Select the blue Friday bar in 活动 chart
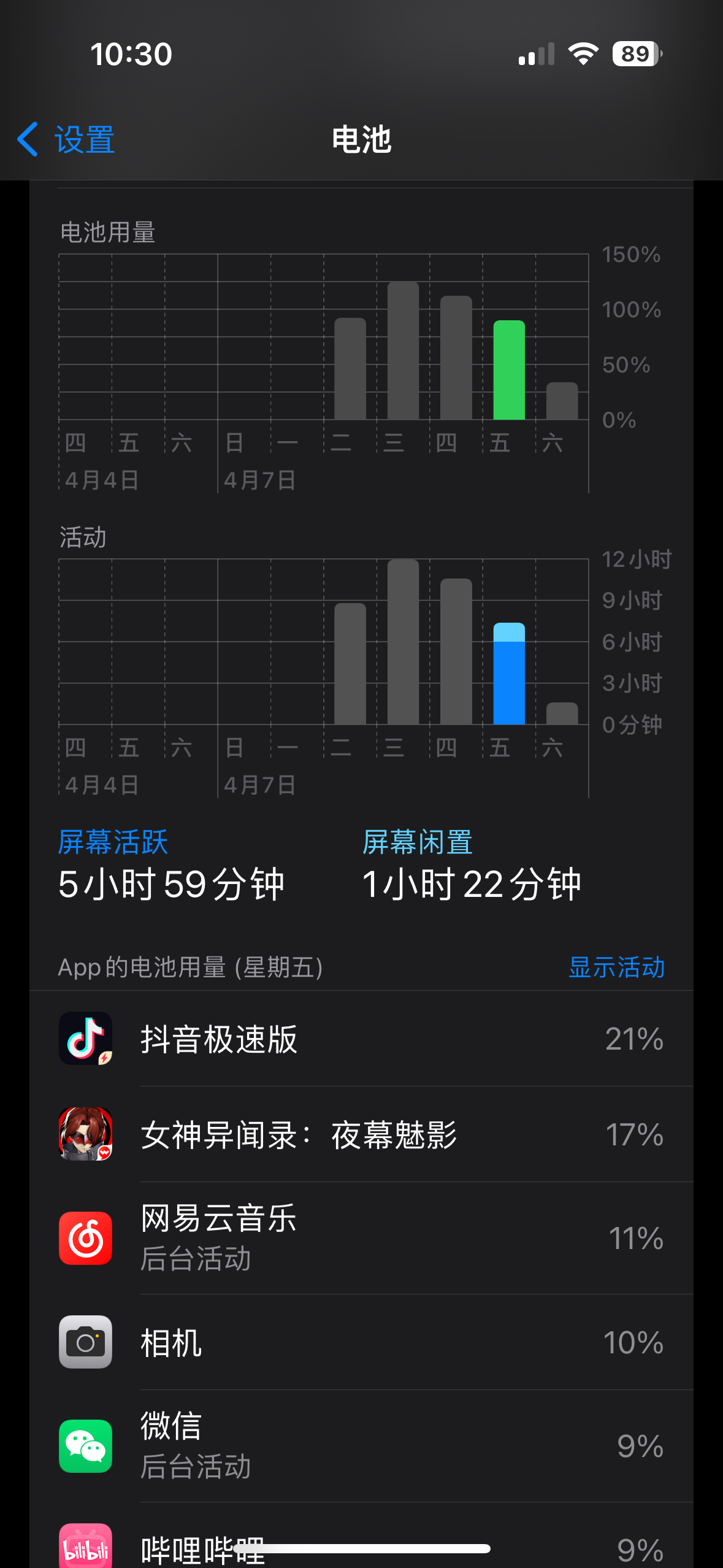This screenshot has height=1568, width=723. [x=509, y=675]
